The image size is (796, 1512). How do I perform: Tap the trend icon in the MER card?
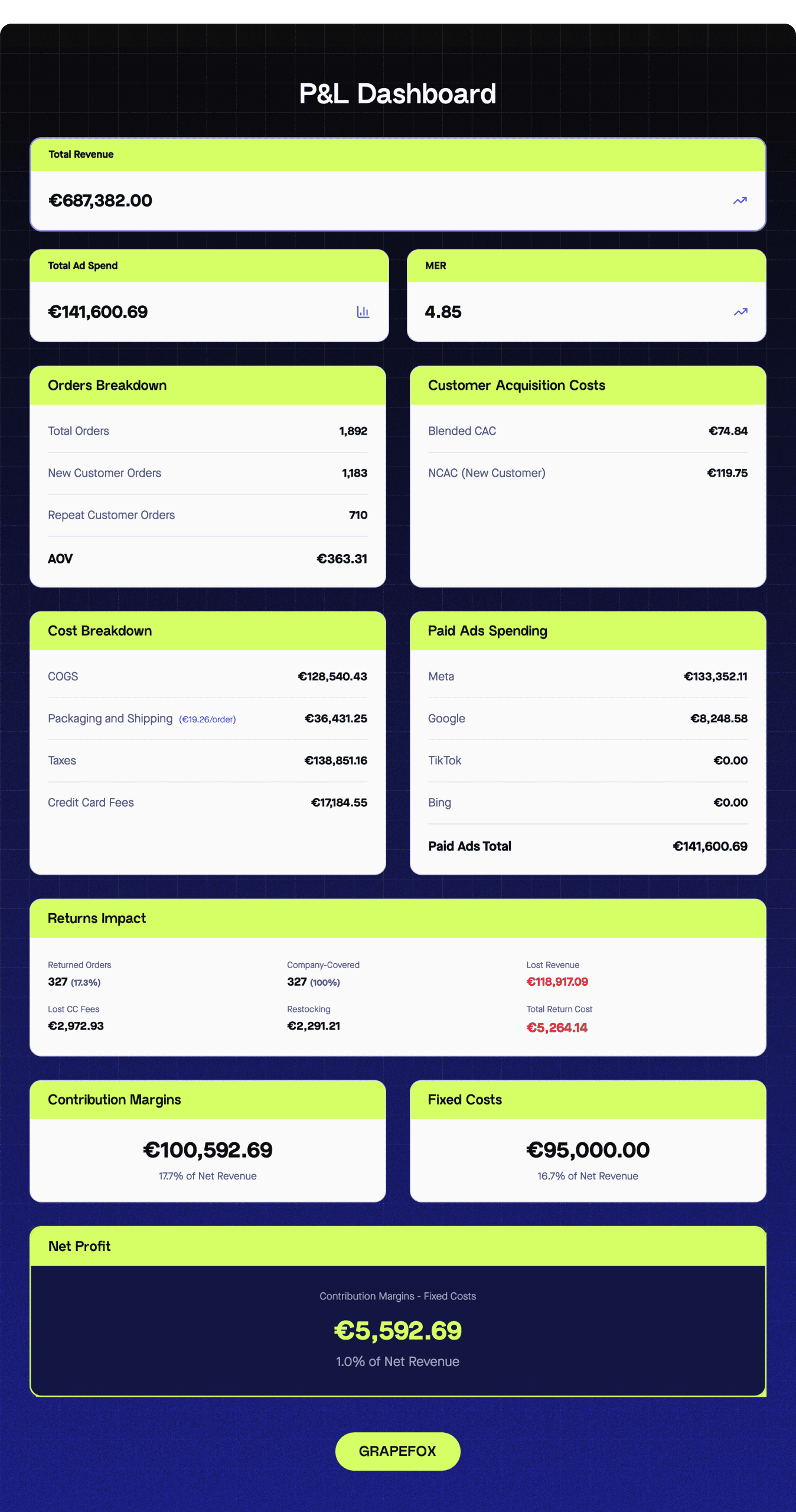pos(740,312)
